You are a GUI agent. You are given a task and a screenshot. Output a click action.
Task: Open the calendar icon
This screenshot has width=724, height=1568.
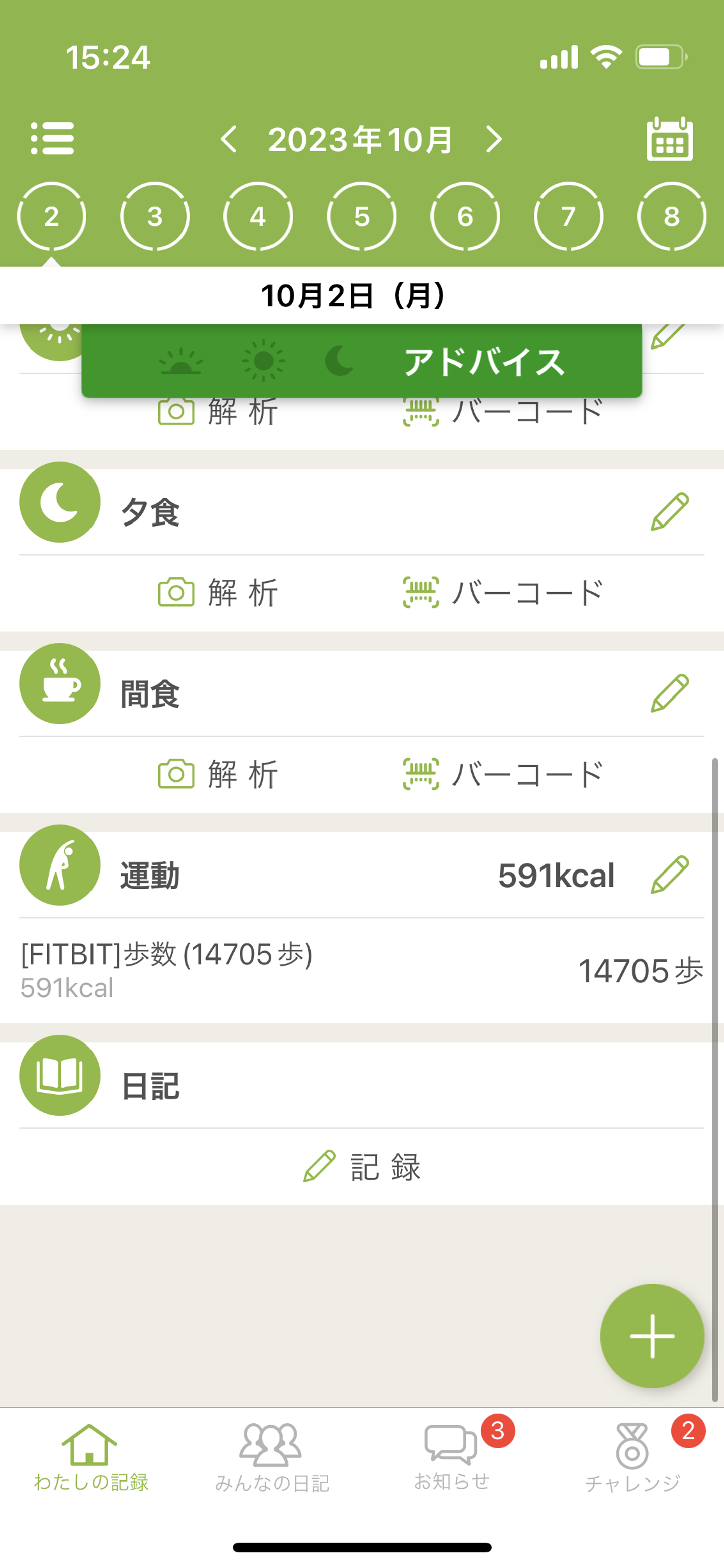(x=669, y=139)
